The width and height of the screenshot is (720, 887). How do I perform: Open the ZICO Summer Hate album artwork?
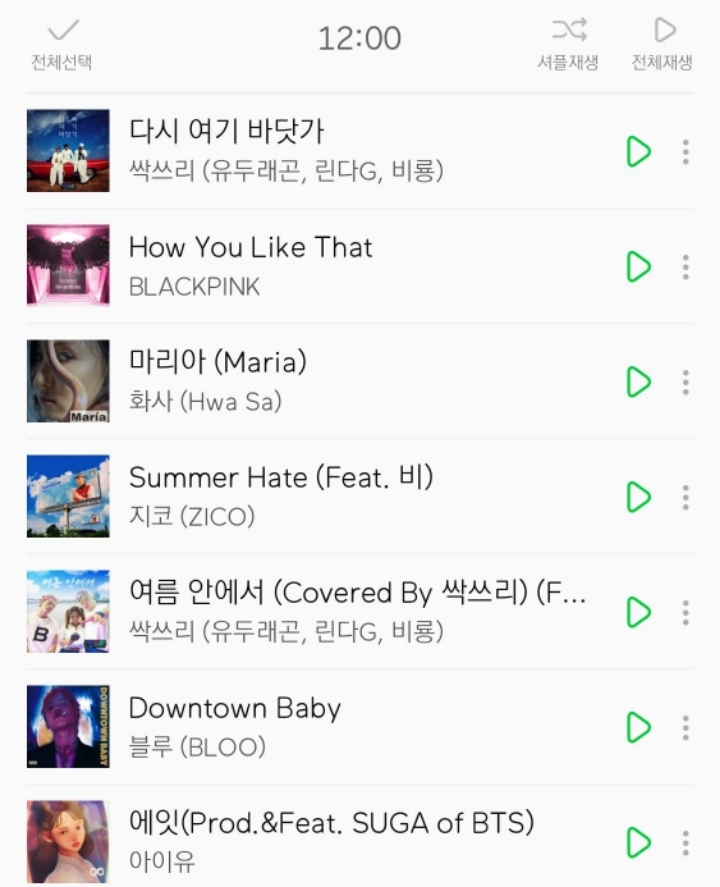[x=66, y=496]
